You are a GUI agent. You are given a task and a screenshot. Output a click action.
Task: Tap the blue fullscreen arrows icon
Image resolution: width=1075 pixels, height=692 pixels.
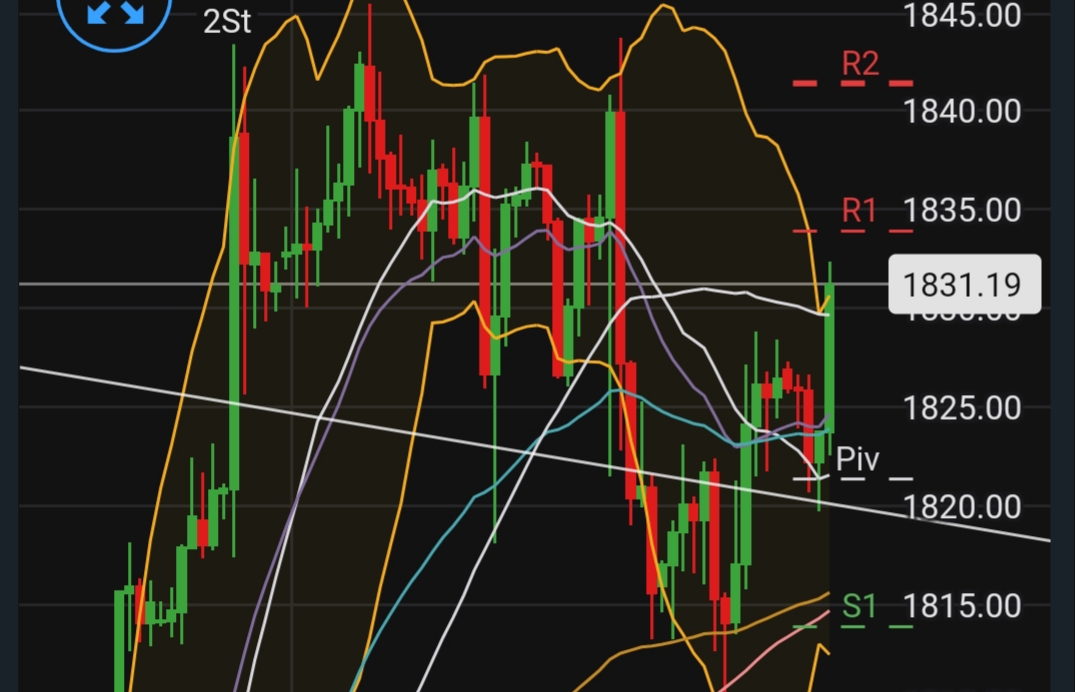pos(114,12)
